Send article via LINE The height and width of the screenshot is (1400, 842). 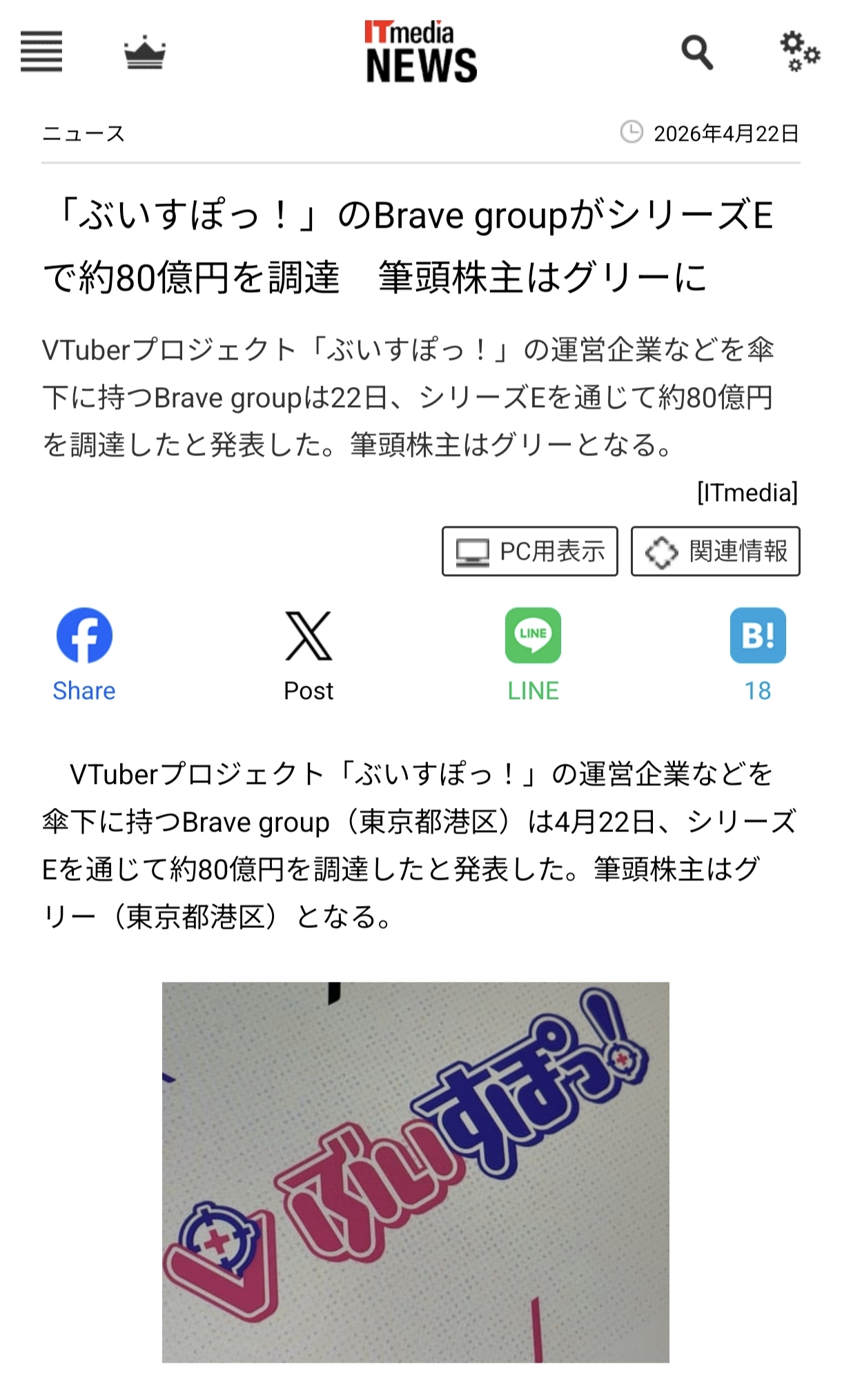point(533,653)
